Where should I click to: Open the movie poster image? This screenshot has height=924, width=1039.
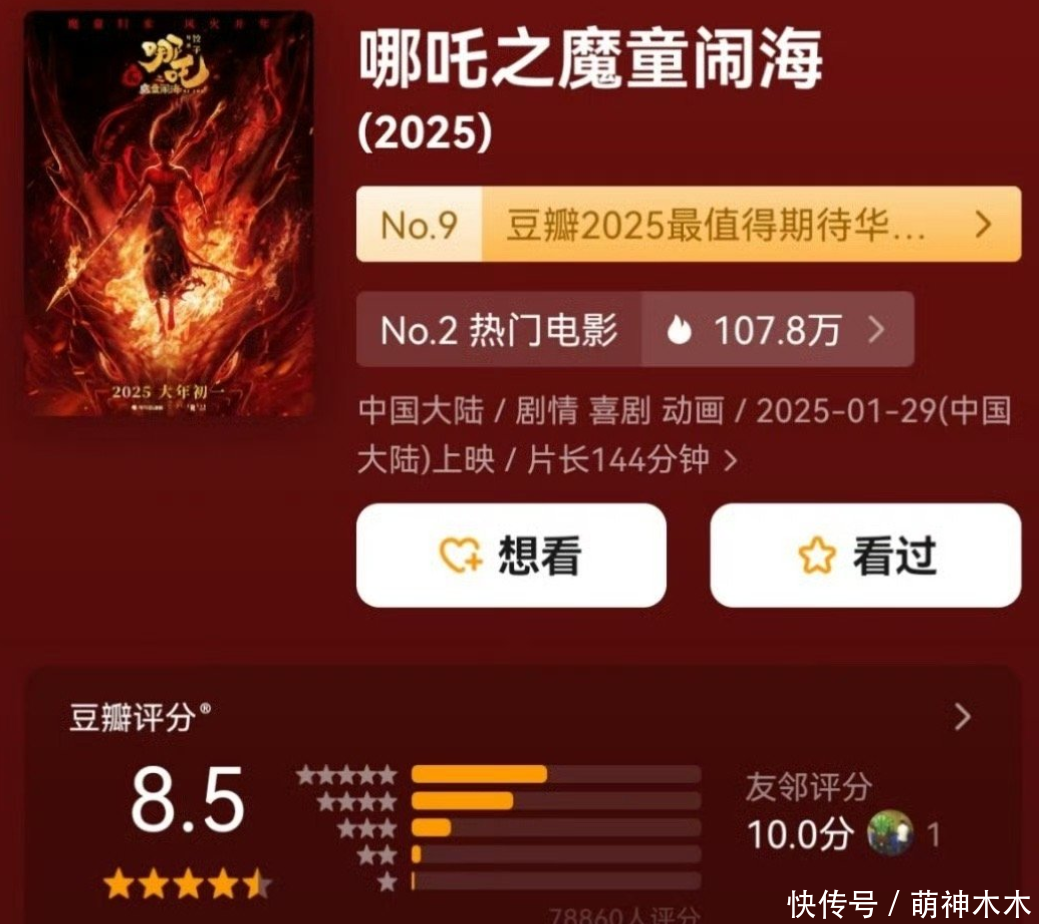(169, 214)
